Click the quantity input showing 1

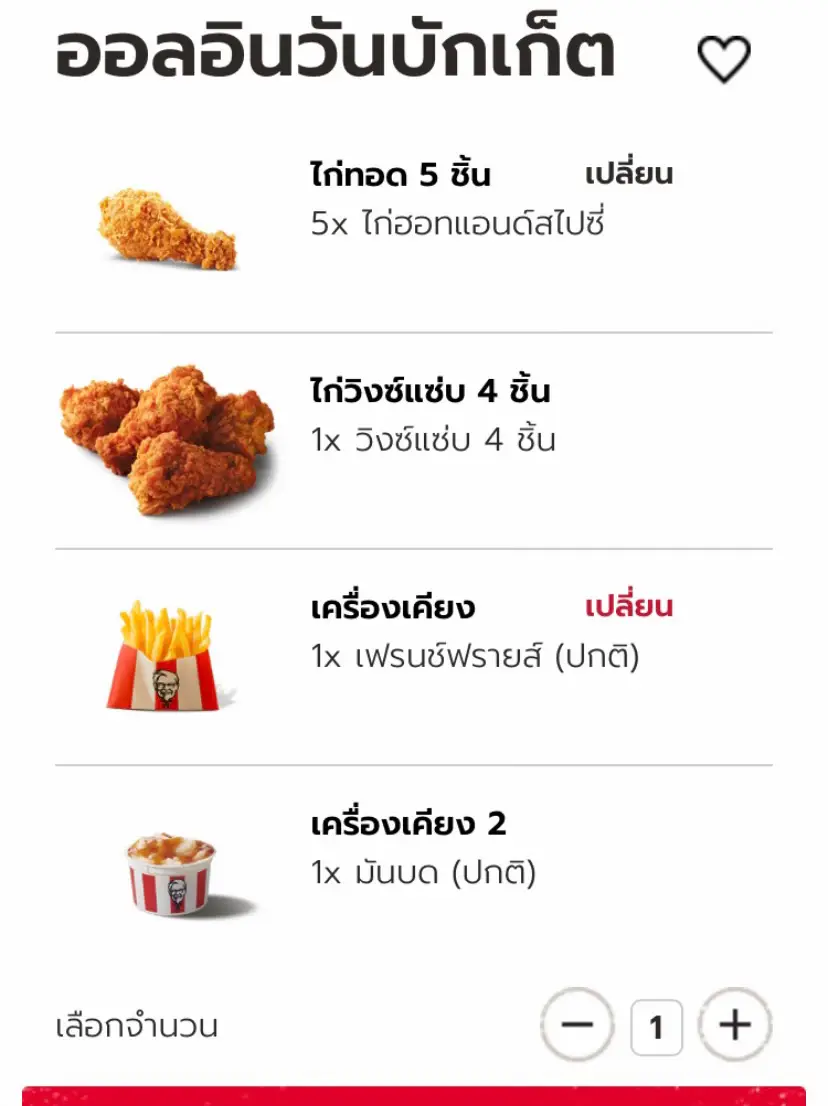tap(656, 1025)
